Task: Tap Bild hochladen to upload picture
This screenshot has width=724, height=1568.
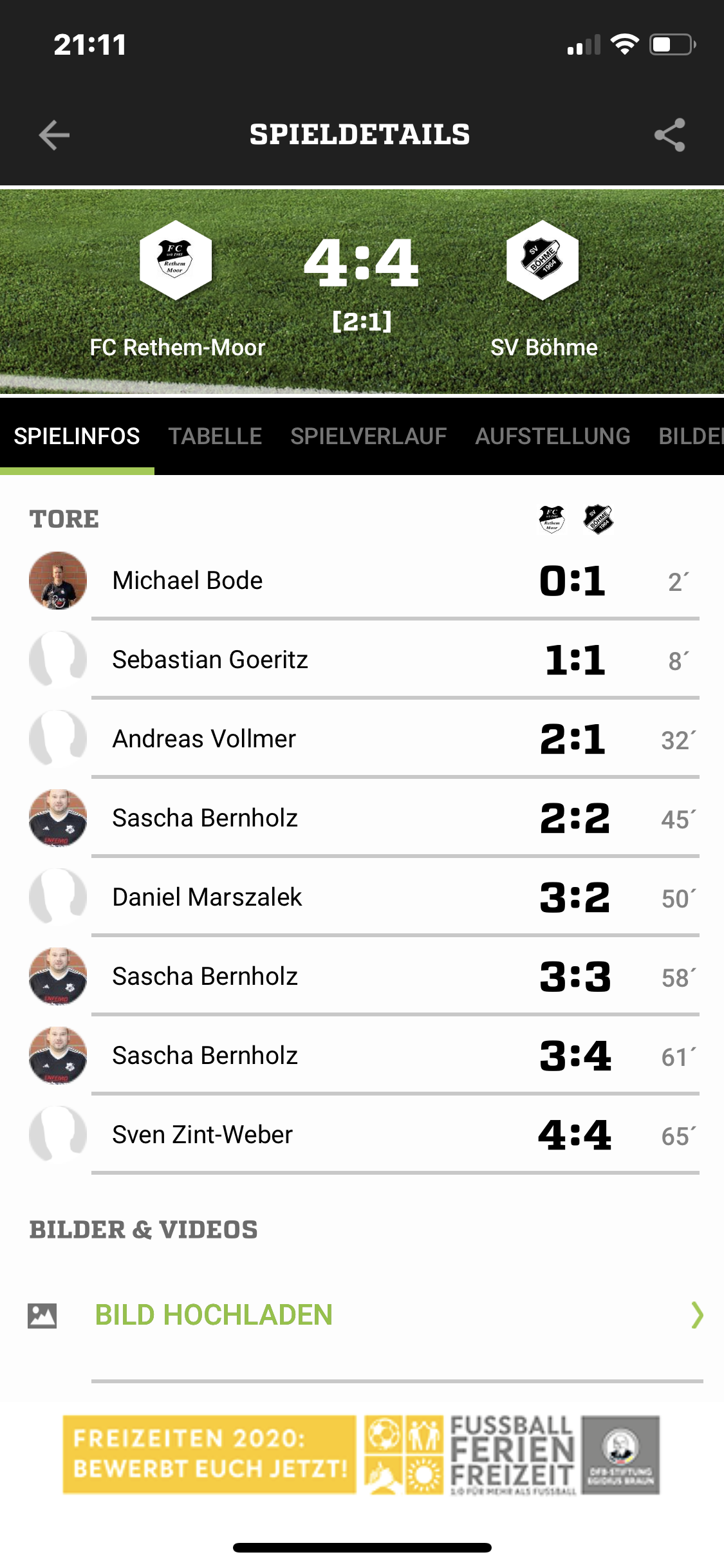Action: pos(214,1315)
